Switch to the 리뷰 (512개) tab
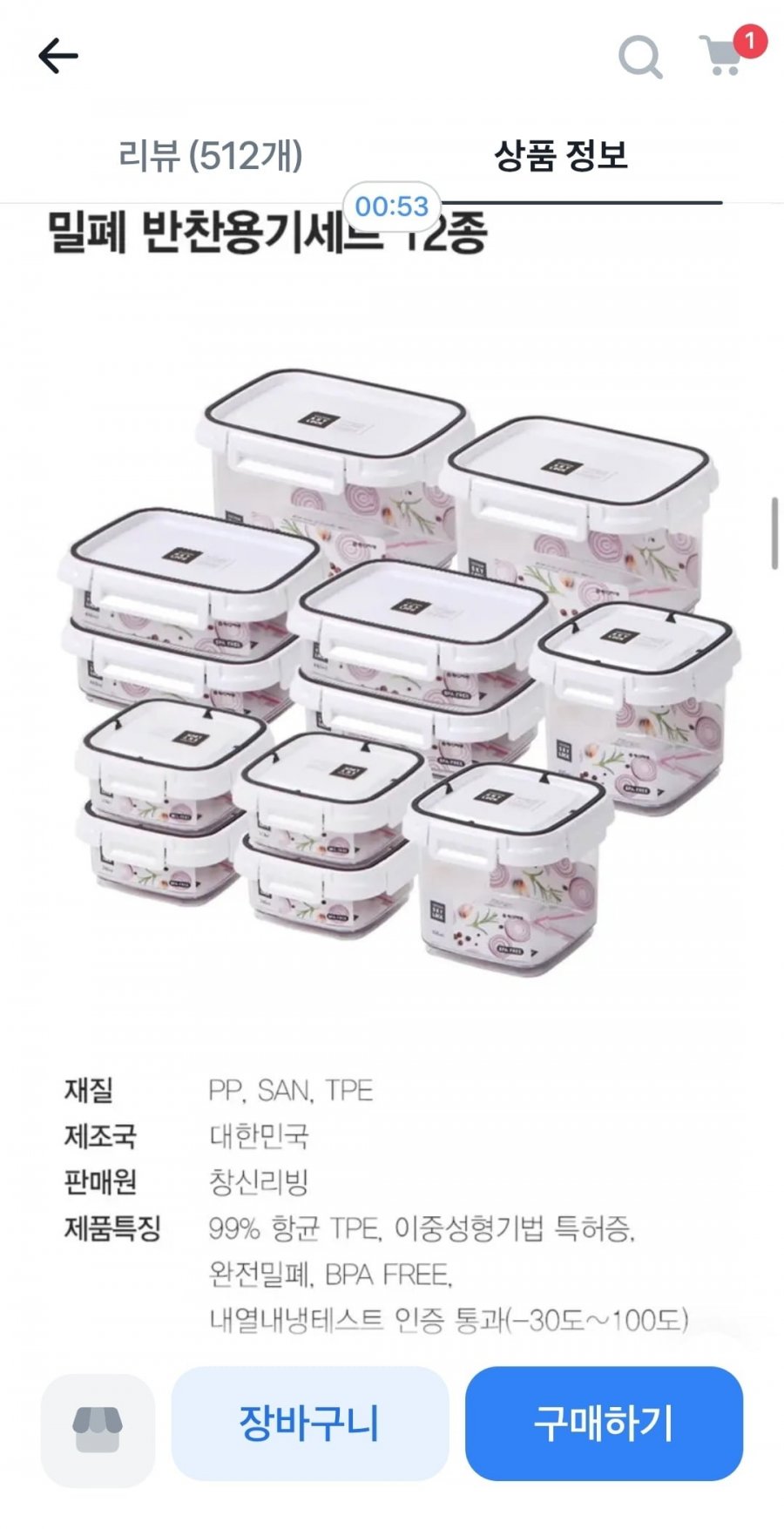This screenshot has width=784, height=1529. (211, 157)
